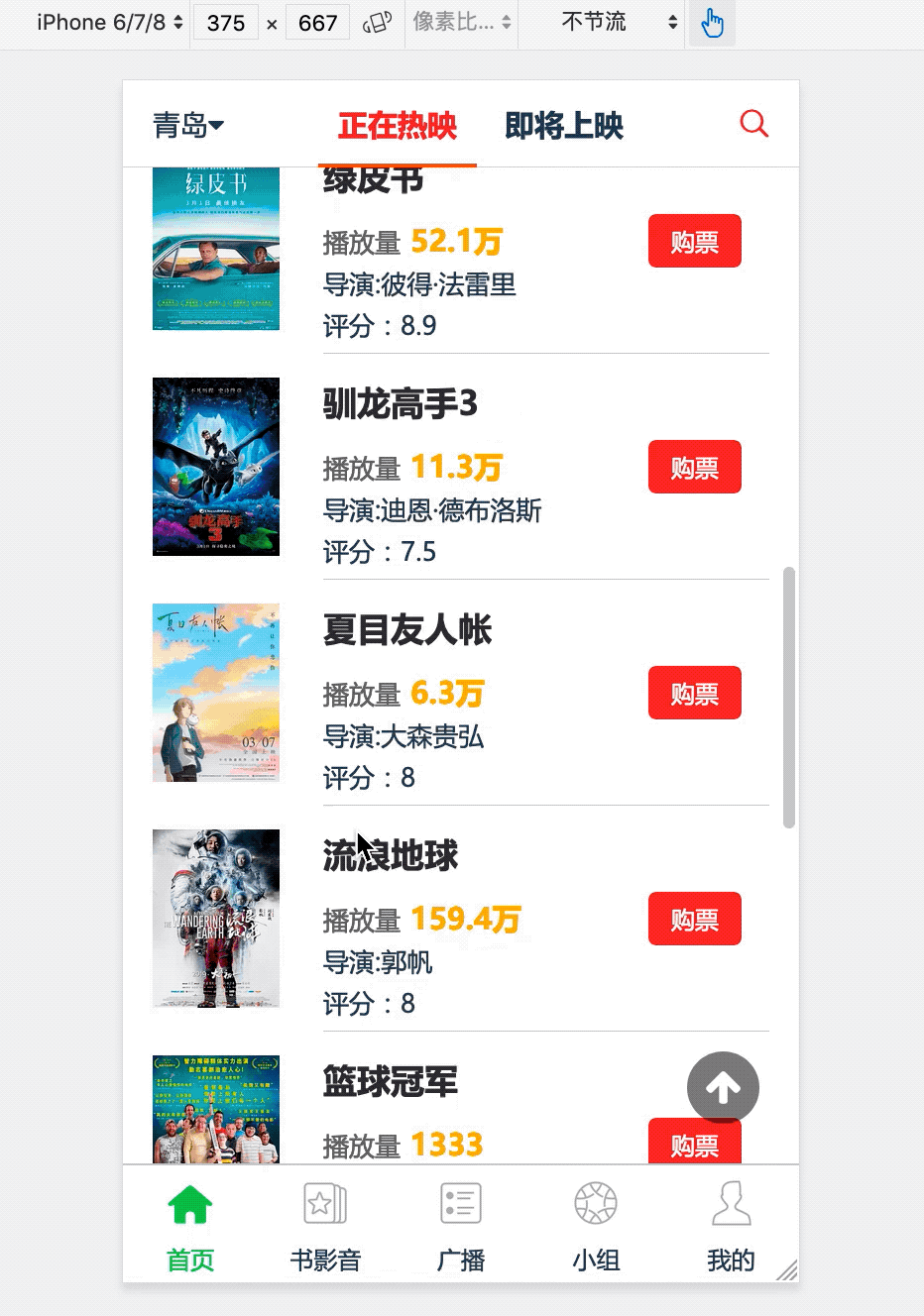Open the 夏目友人帐 movie poster
The height and width of the screenshot is (1316, 924).
tap(216, 693)
